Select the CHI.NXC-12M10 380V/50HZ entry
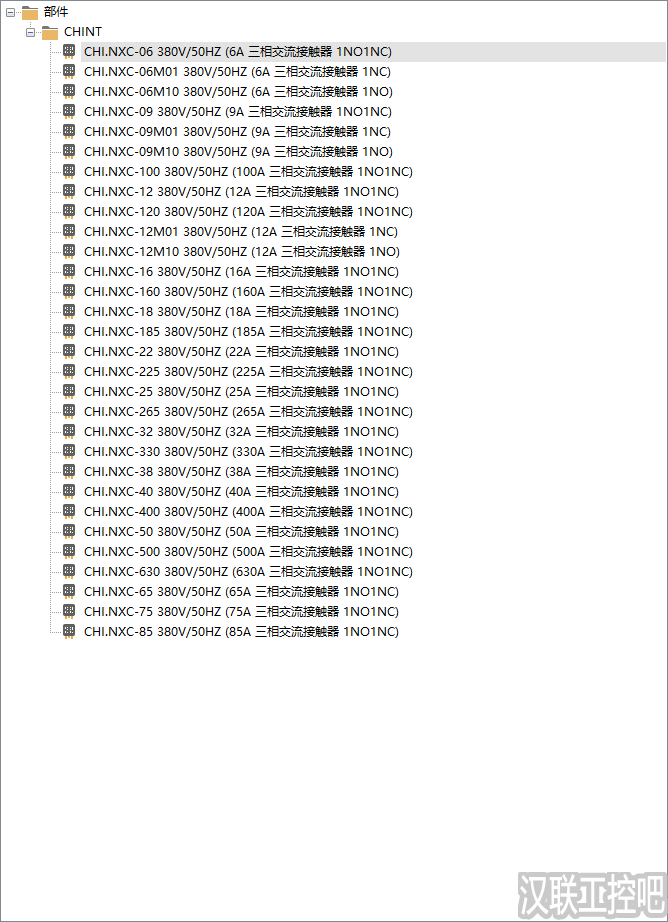The width and height of the screenshot is (668, 922). coord(241,252)
